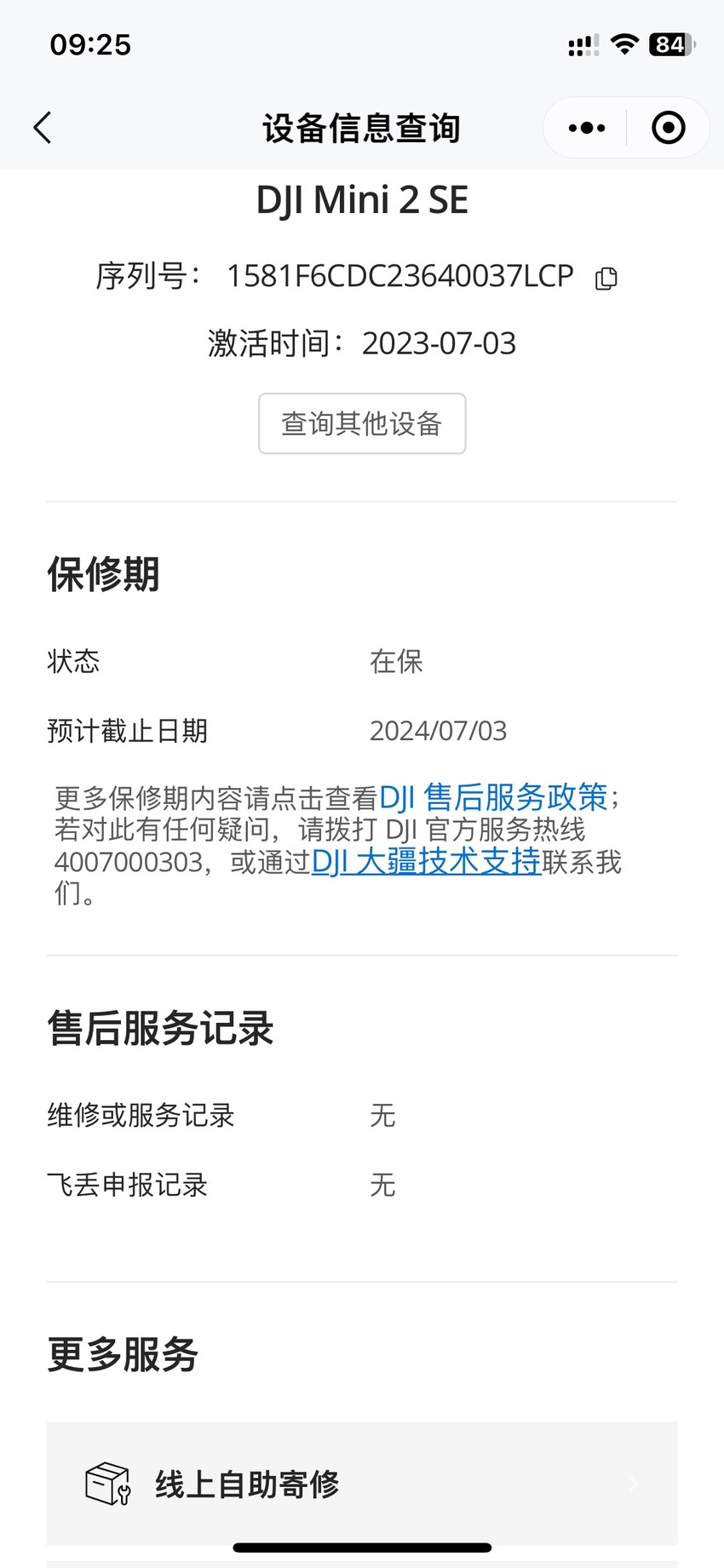724x1568 pixels.
Task: Copy the serial number
Action: tap(606, 278)
